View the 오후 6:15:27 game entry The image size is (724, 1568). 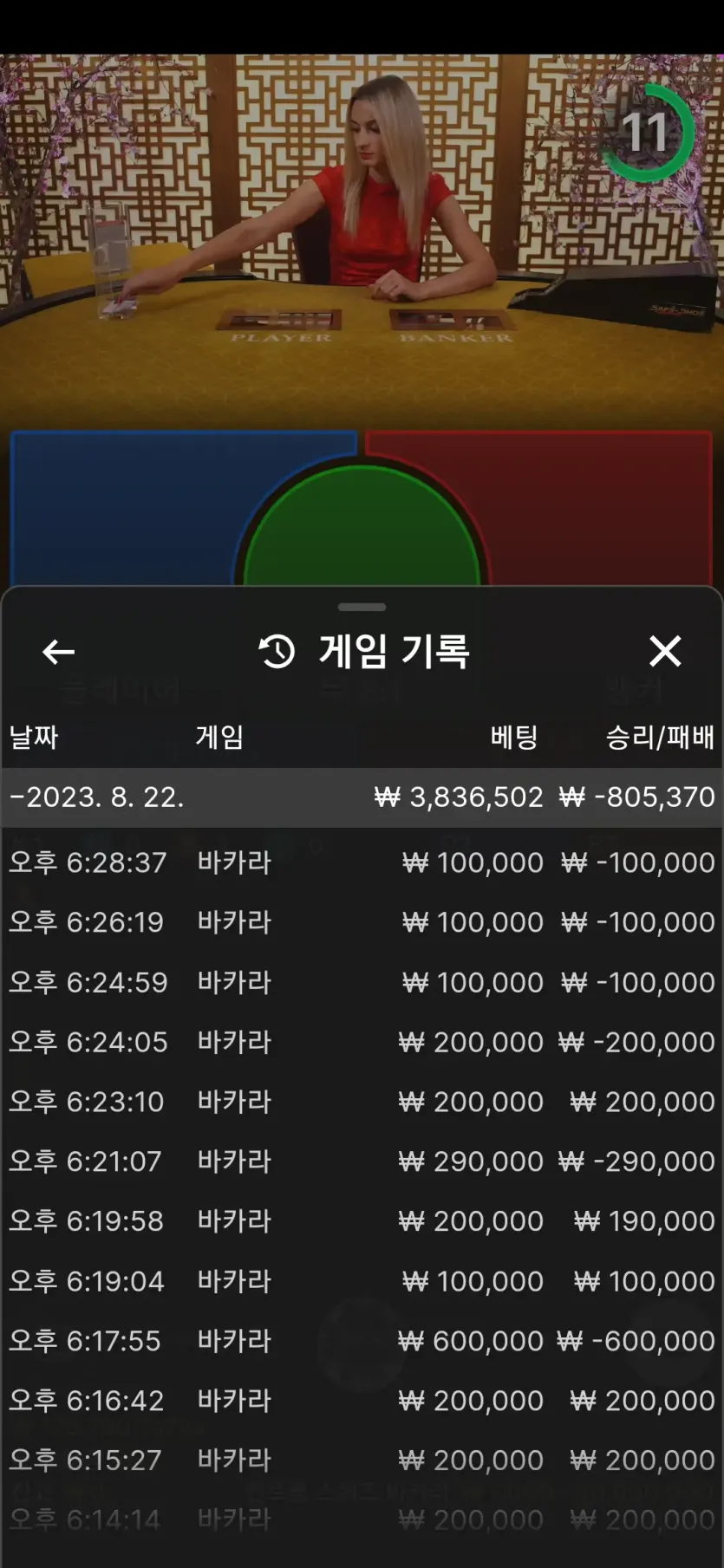(362, 1461)
